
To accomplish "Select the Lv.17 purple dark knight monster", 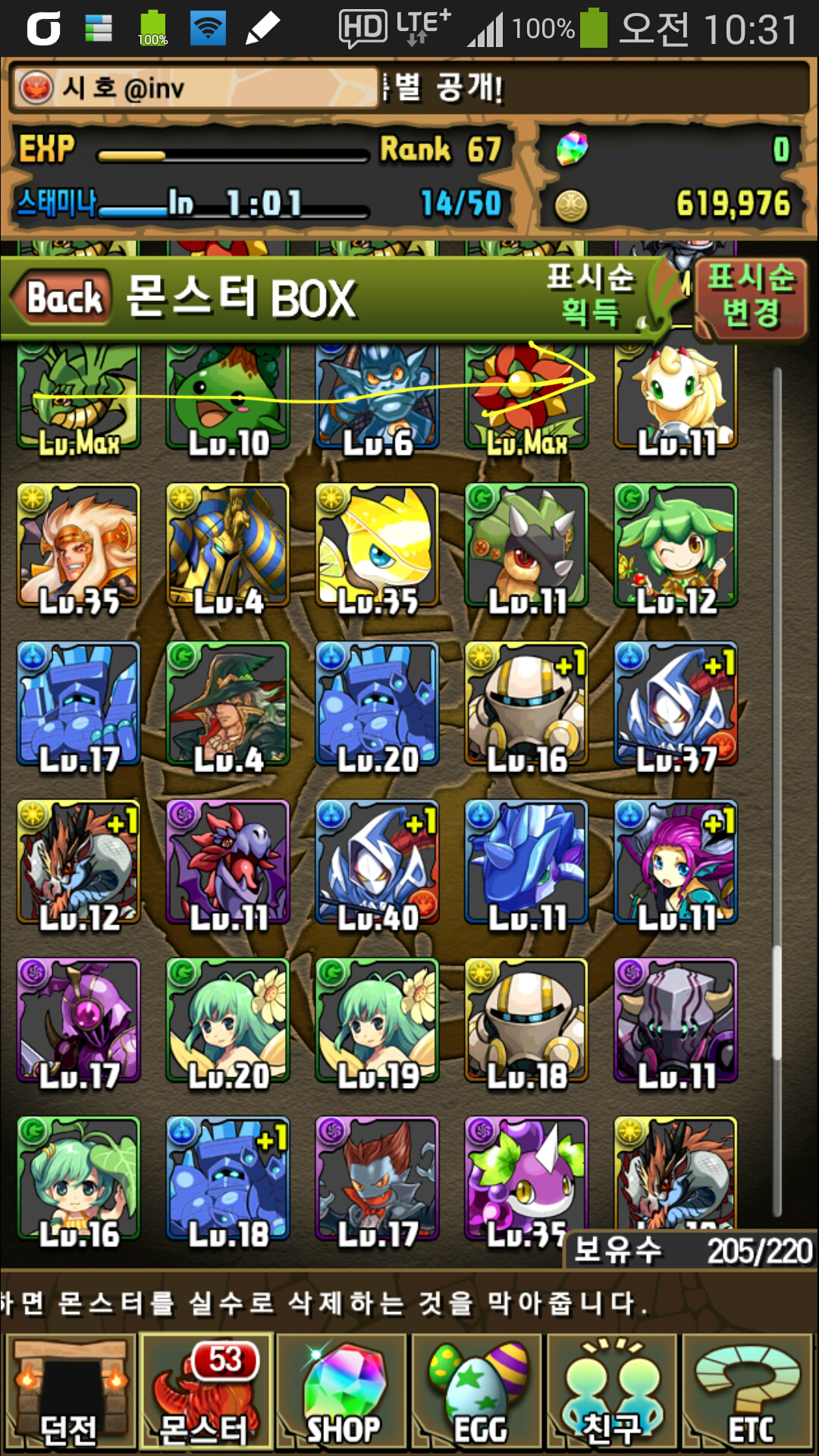I will [78, 1021].
